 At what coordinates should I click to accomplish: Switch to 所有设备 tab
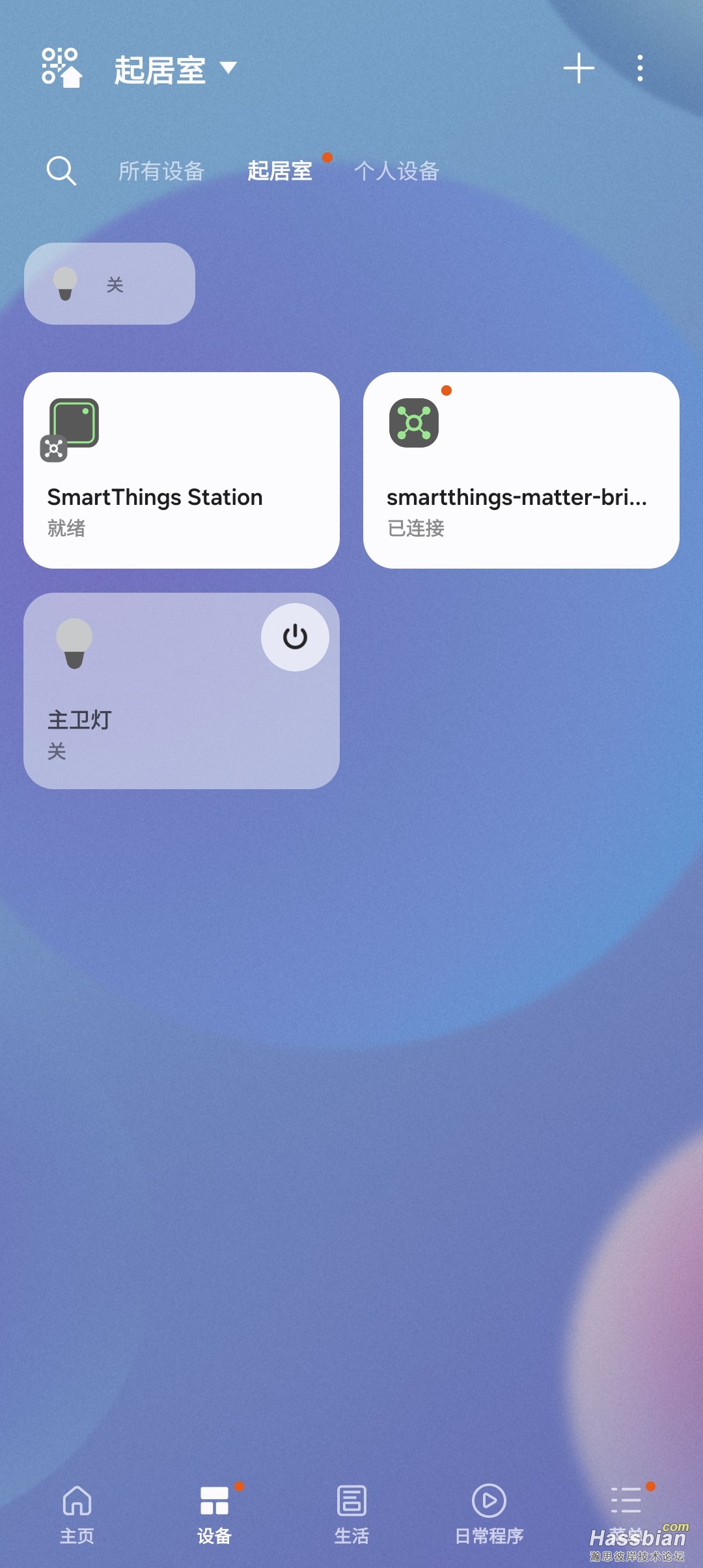tap(161, 171)
